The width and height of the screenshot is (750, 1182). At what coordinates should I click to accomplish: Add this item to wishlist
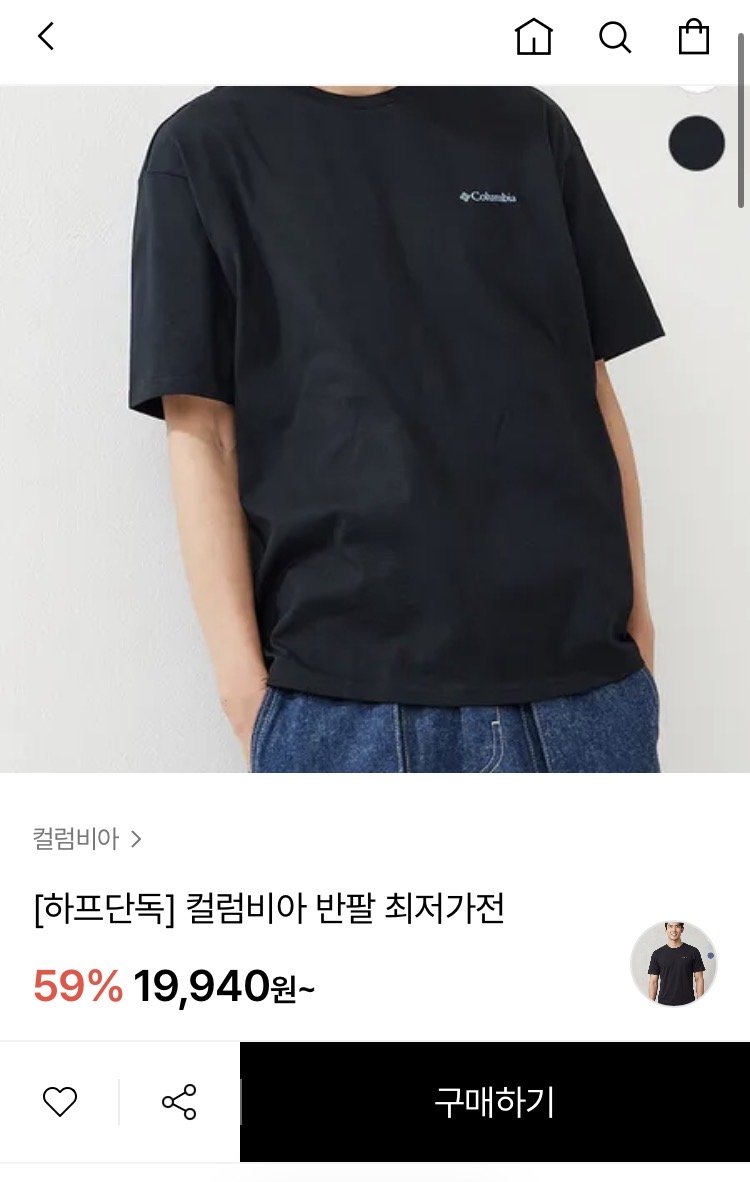point(60,1102)
